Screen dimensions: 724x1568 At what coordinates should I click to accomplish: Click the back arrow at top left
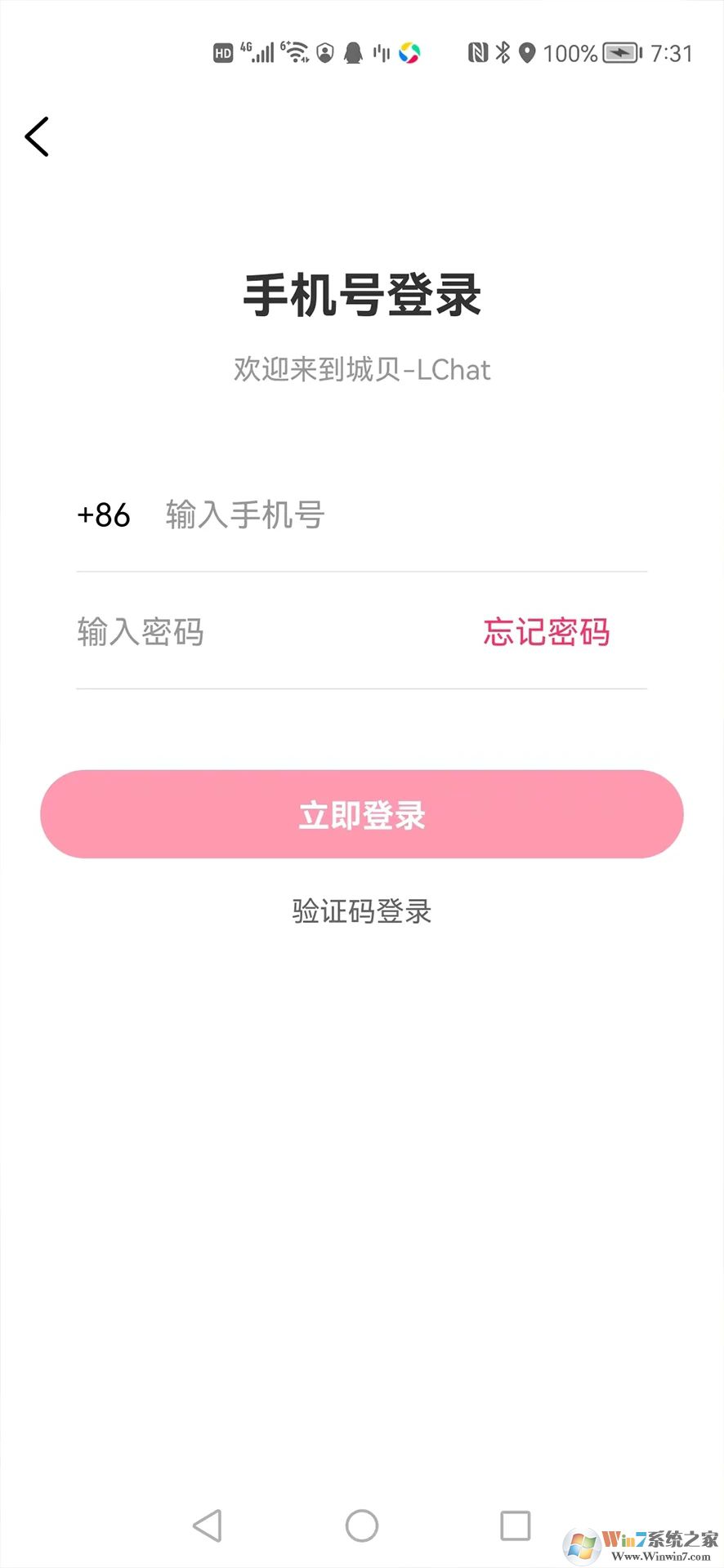[36, 136]
